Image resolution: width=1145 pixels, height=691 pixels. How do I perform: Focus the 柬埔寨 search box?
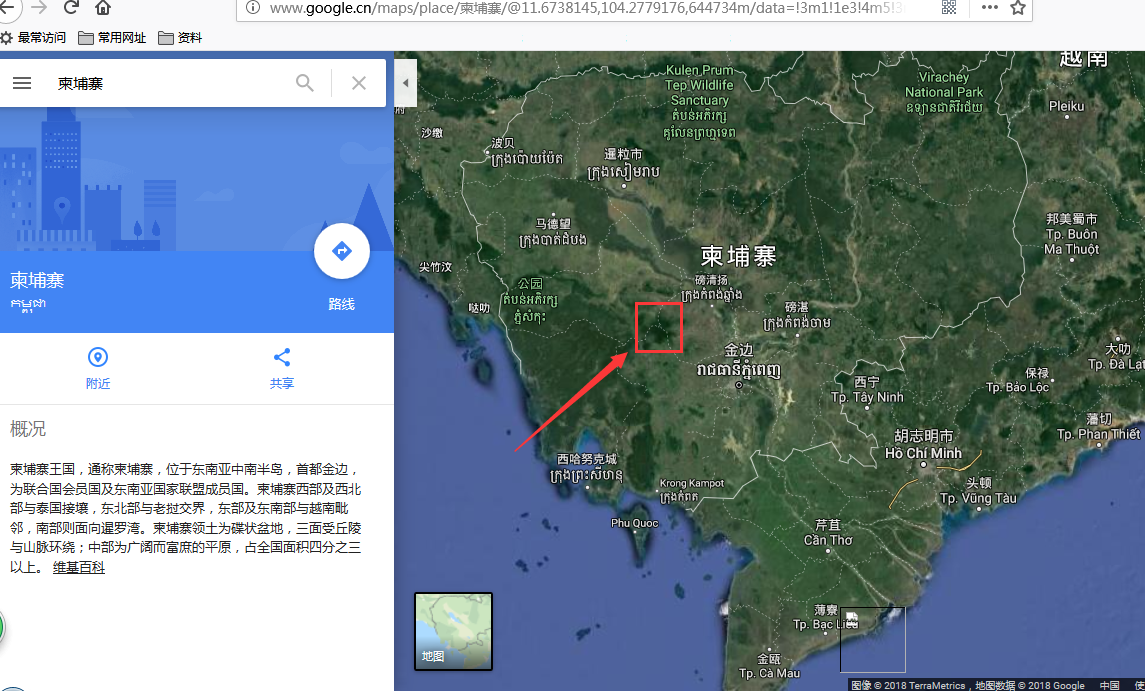170,83
